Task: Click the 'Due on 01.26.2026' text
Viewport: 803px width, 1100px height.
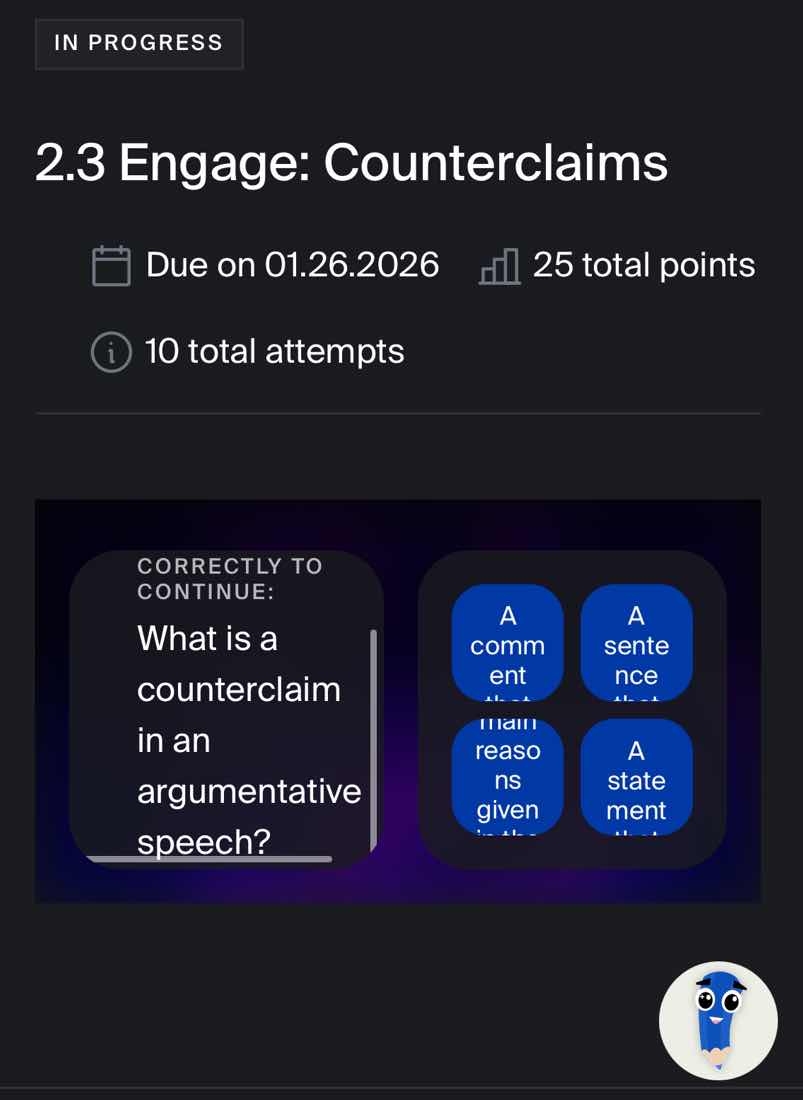Action: [291, 265]
